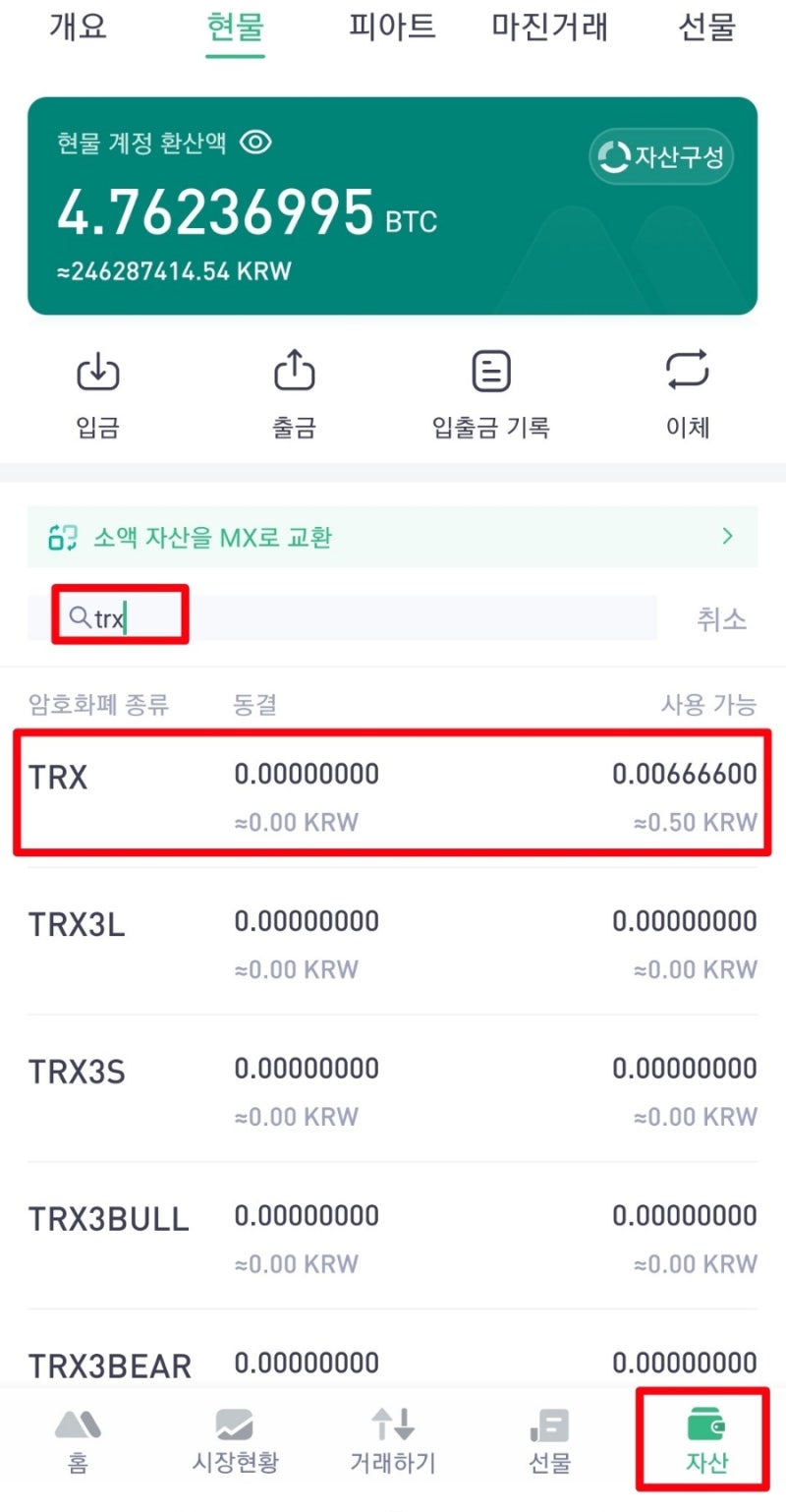Viewport: 786px width, 1512px height.
Task: Cancel the search with 취소
Action: click(x=721, y=618)
